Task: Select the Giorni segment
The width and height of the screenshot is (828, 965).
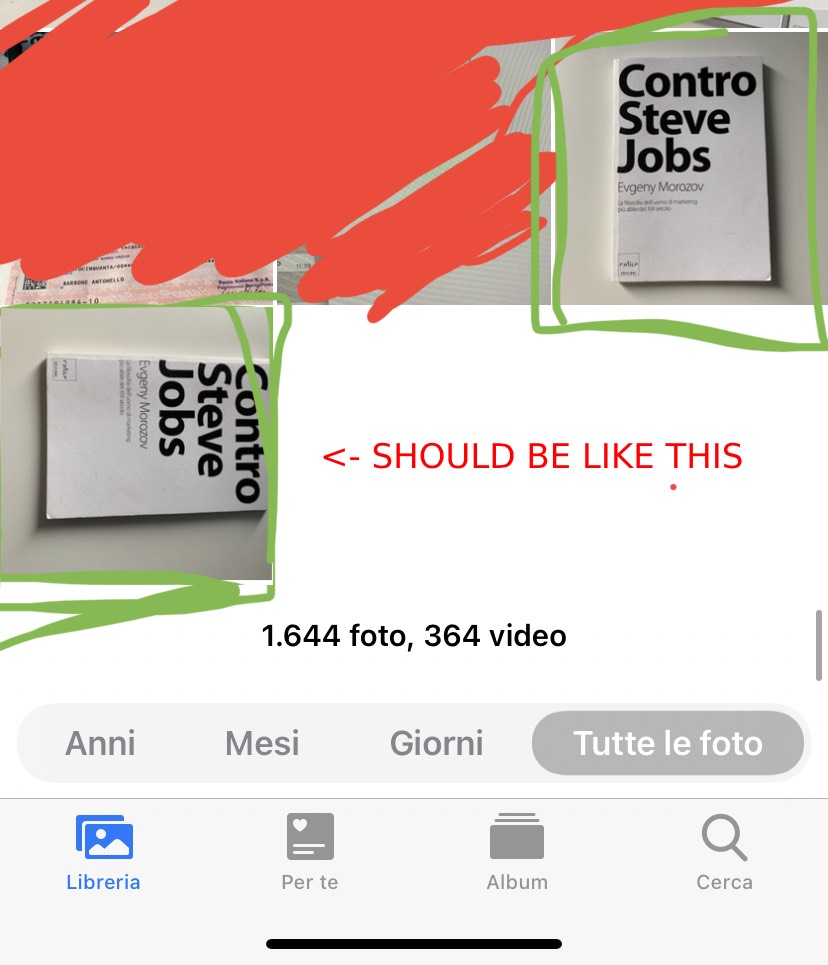Action: click(x=436, y=744)
